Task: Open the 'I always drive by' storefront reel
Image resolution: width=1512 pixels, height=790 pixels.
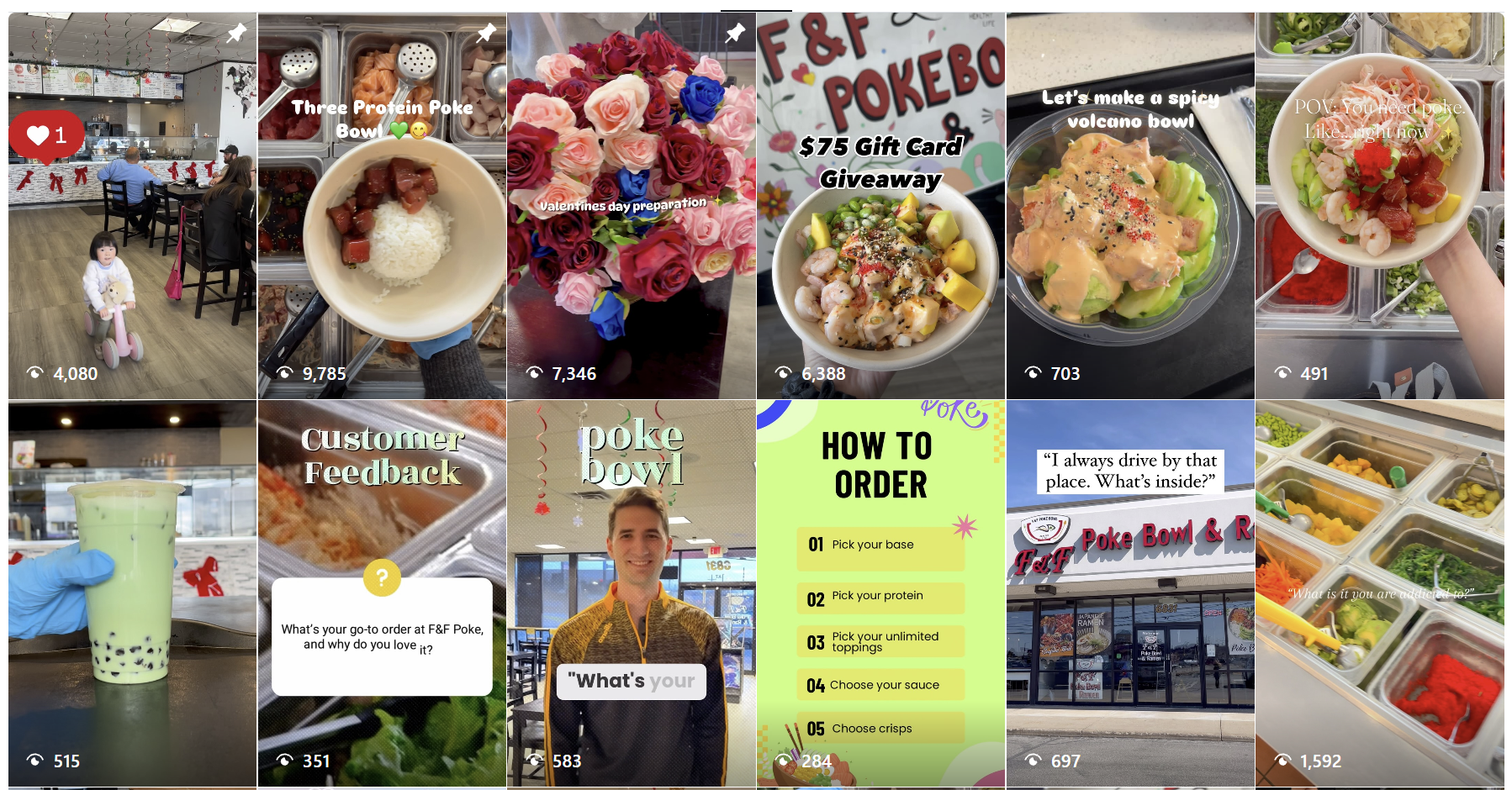Action: pyautogui.click(x=1130, y=605)
